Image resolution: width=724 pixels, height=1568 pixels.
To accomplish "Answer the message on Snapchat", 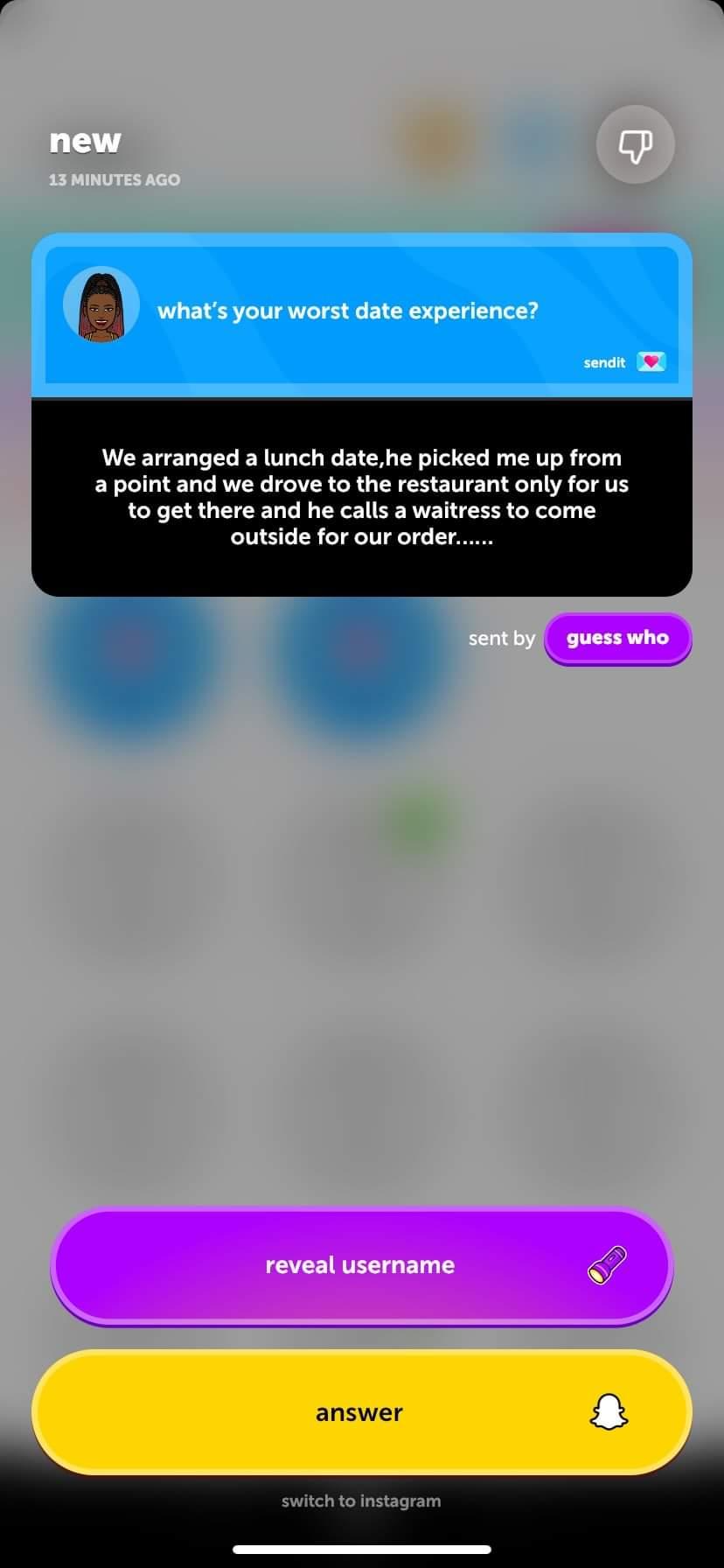I will tap(361, 1412).
